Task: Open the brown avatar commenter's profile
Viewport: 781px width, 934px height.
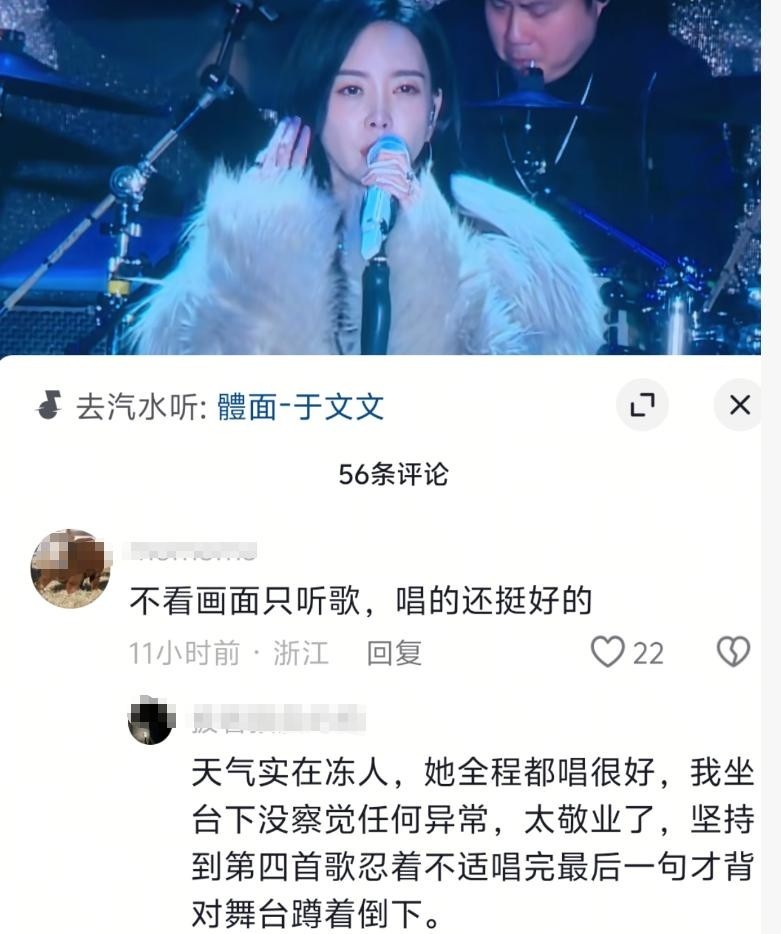Action: [71, 569]
